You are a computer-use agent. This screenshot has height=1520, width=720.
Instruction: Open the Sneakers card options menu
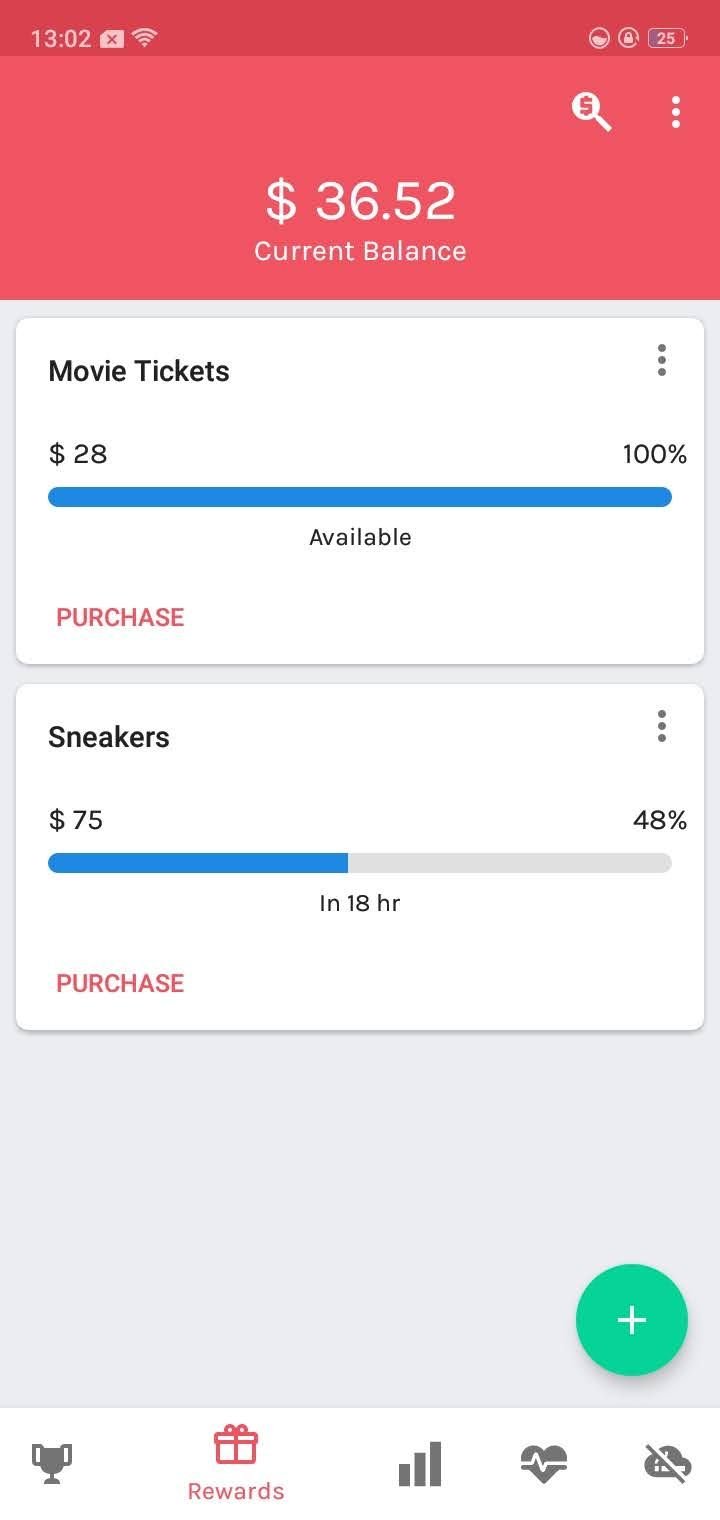[x=661, y=726]
